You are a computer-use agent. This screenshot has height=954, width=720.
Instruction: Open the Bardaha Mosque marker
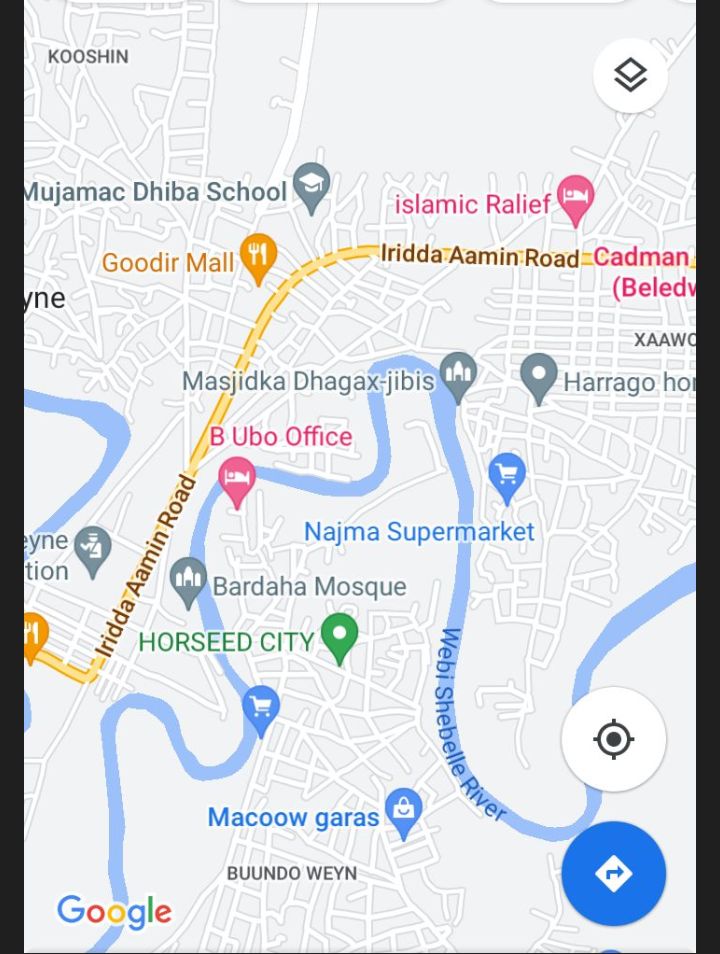click(x=188, y=581)
